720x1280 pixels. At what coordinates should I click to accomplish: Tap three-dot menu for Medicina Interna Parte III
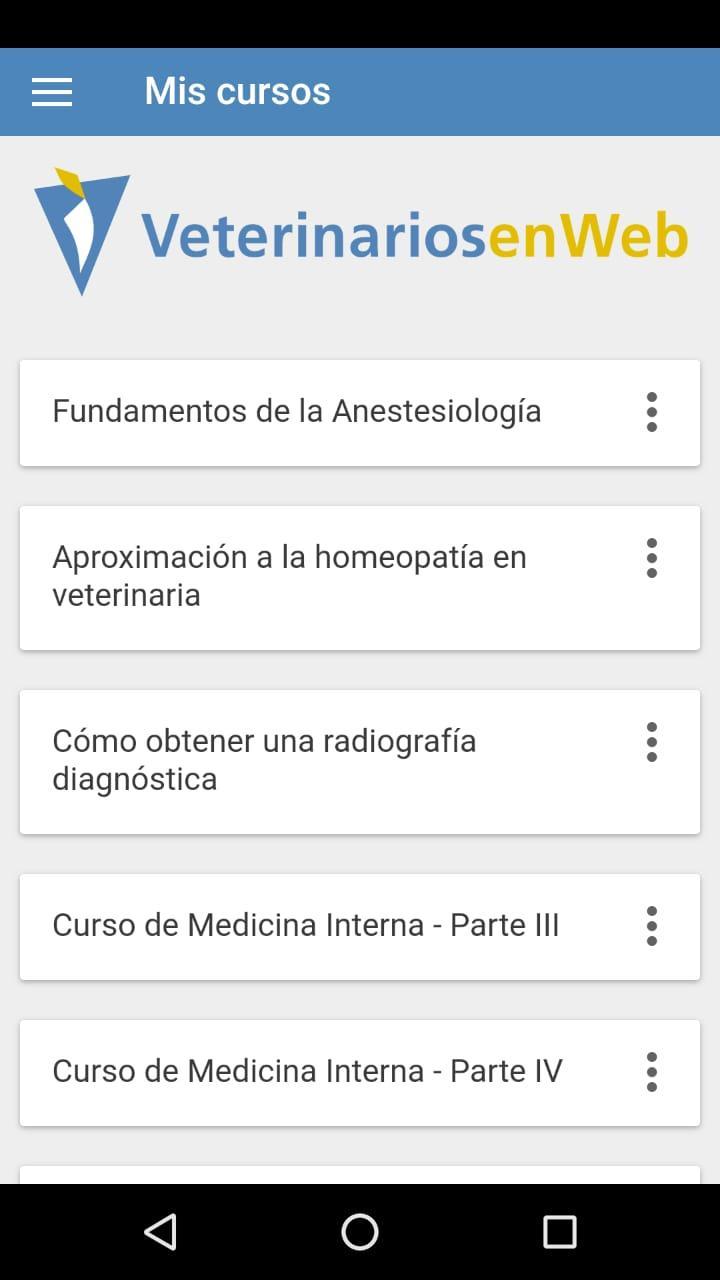pos(652,926)
